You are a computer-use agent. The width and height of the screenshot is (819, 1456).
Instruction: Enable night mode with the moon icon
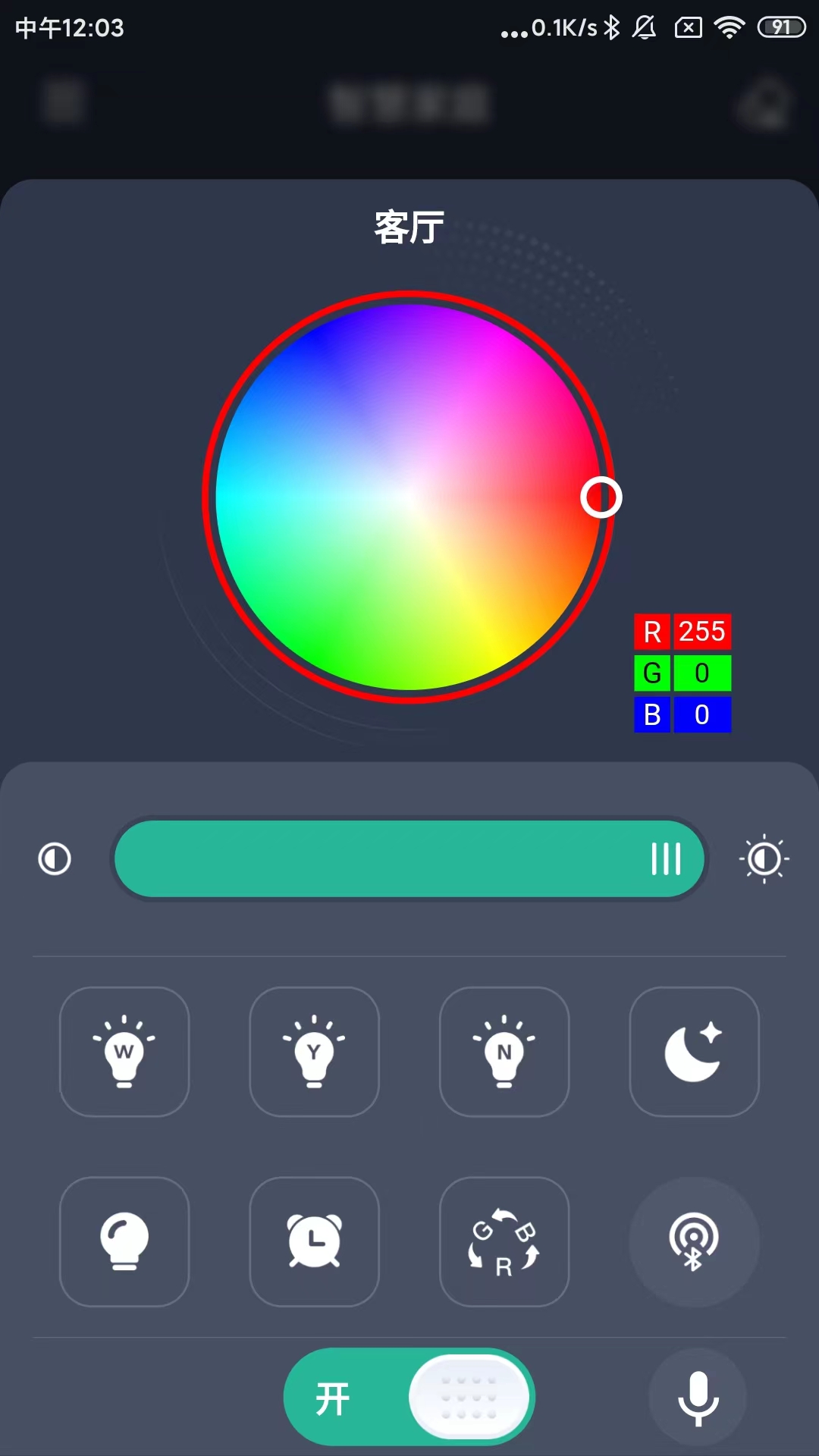pyautogui.click(x=695, y=1054)
